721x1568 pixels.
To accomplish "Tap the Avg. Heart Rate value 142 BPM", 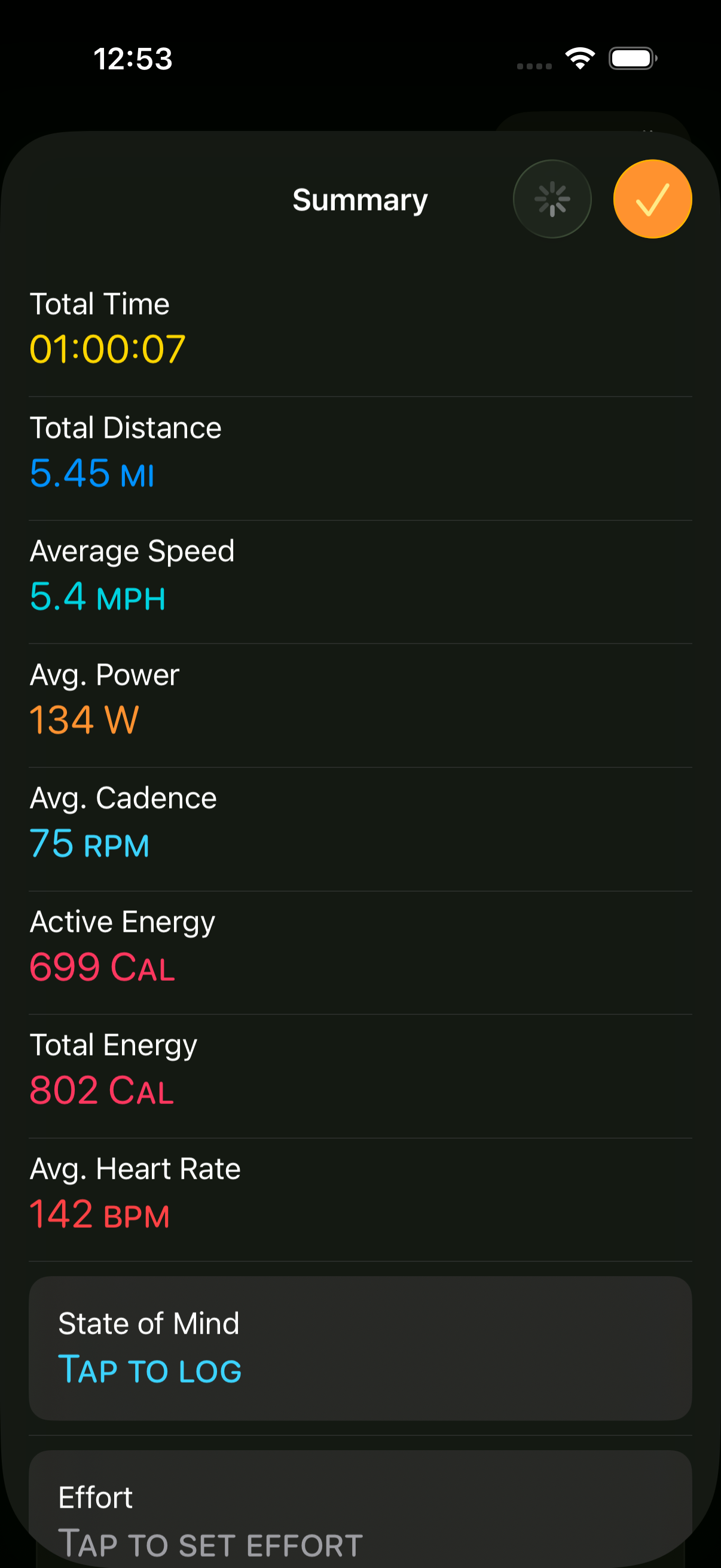I will [x=100, y=1214].
